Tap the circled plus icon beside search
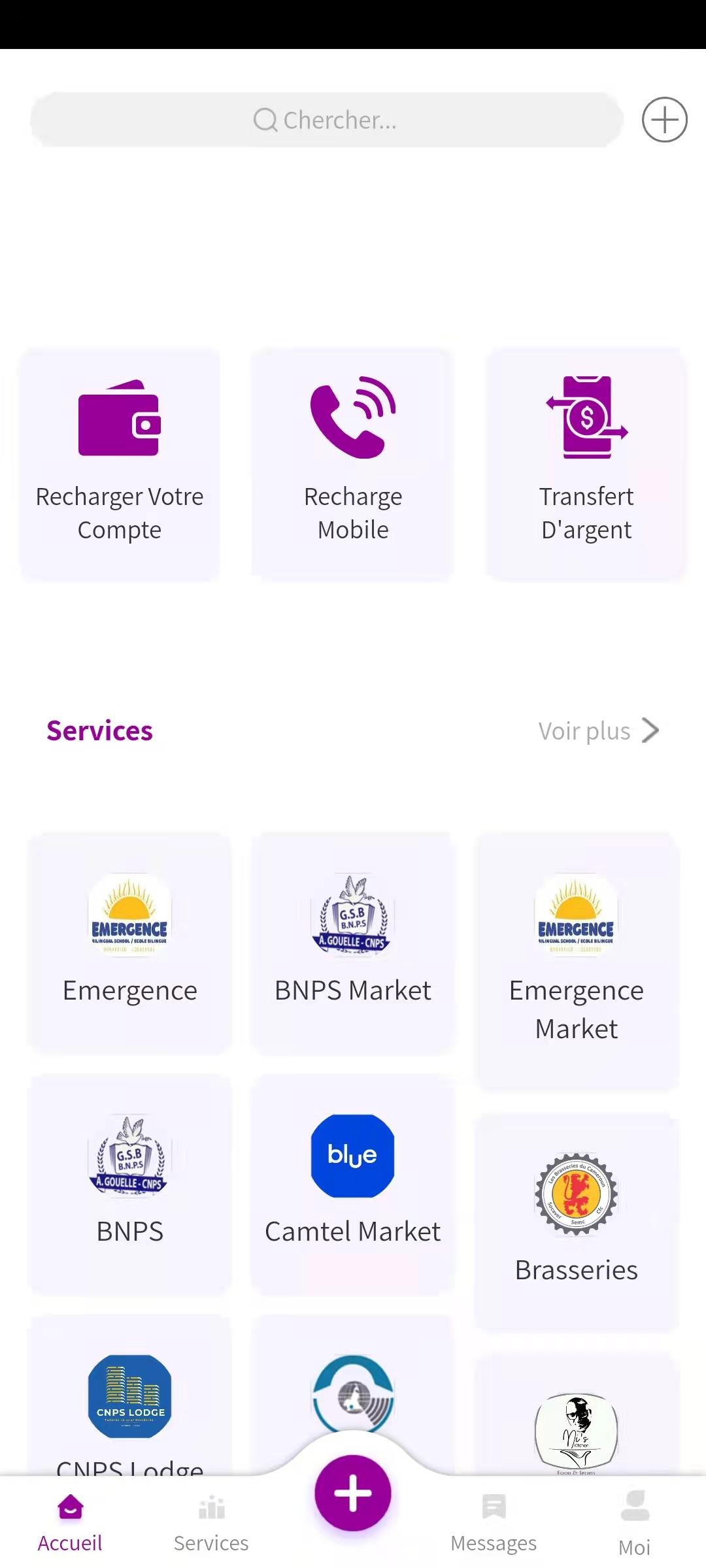Viewport: 706px width, 1568px height. click(x=664, y=120)
